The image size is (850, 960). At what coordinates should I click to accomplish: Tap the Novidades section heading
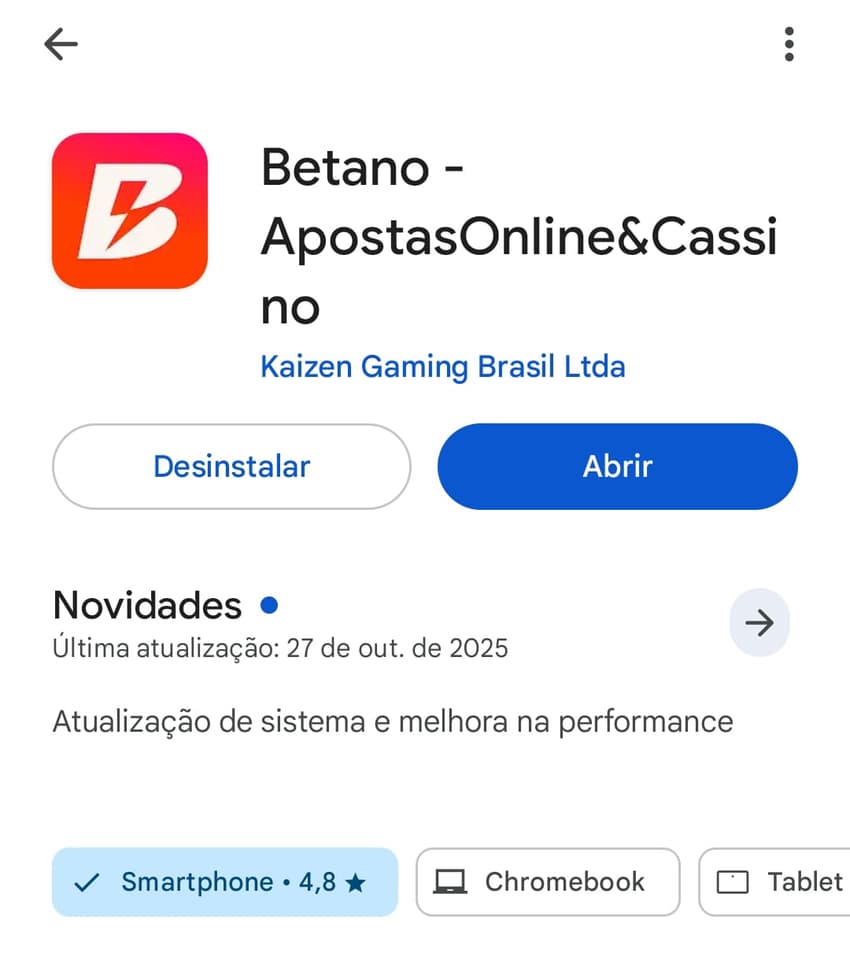coord(147,605)
